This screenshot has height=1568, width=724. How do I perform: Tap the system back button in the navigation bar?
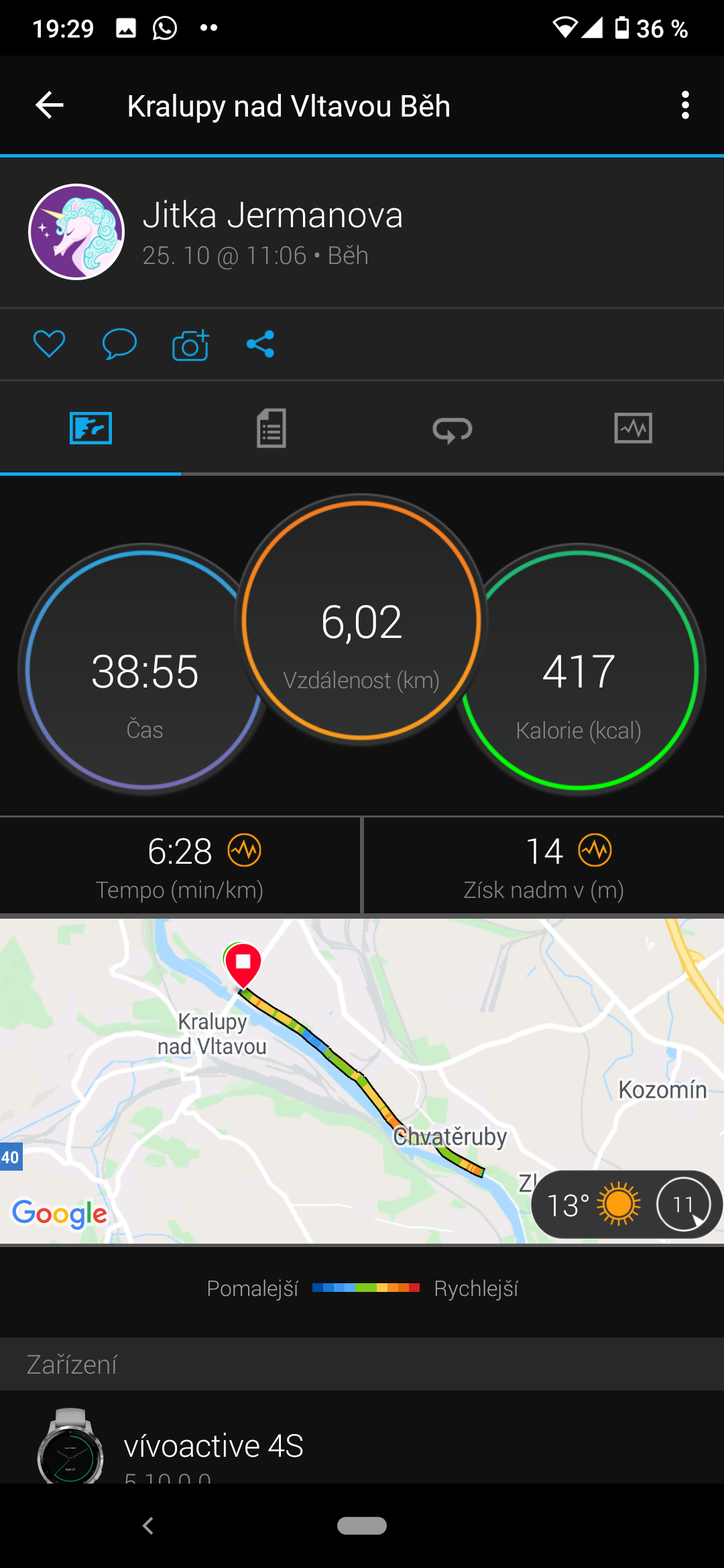coord(148,1526)
